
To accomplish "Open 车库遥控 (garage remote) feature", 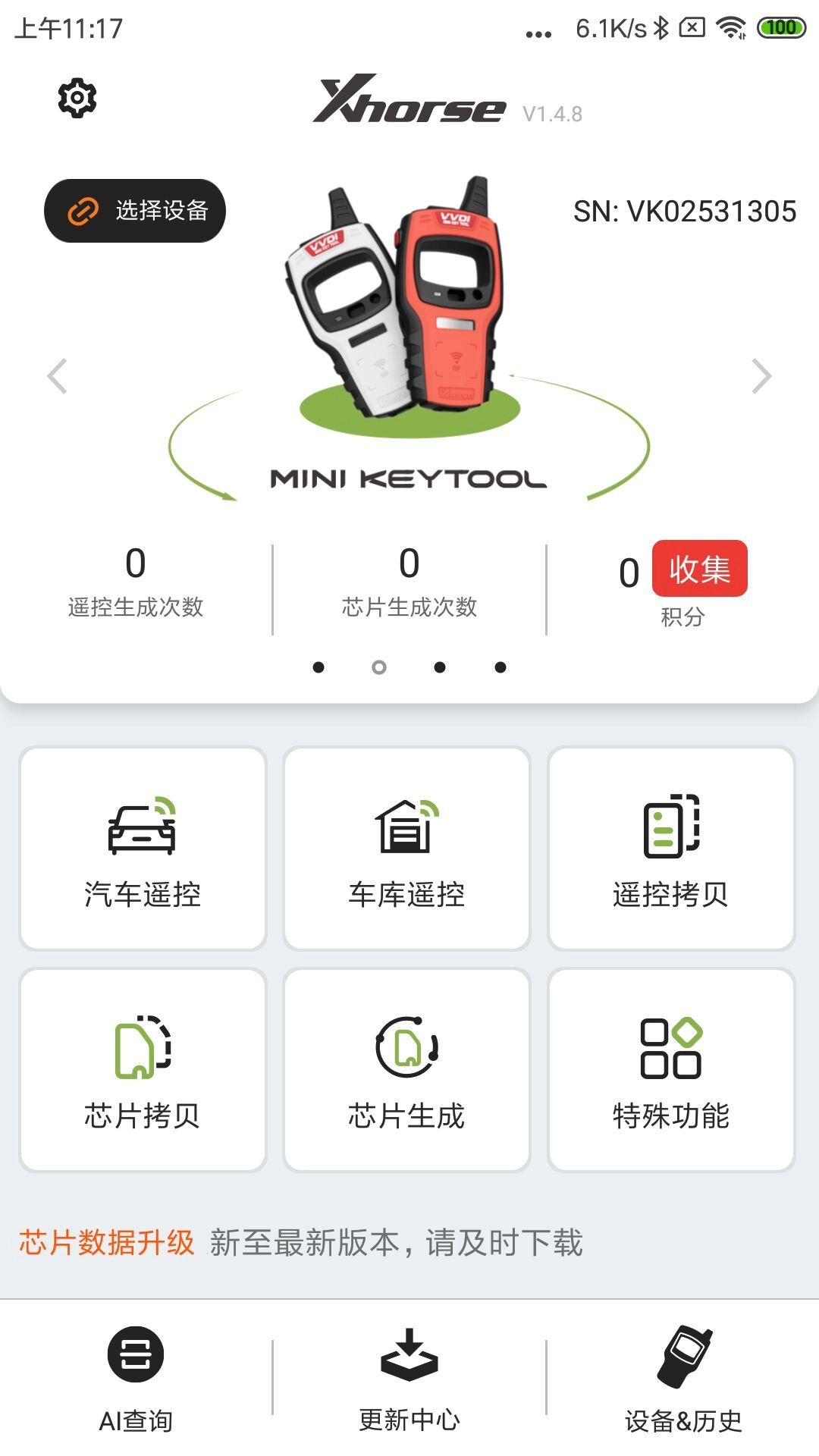I will click(x=406, y=846).
